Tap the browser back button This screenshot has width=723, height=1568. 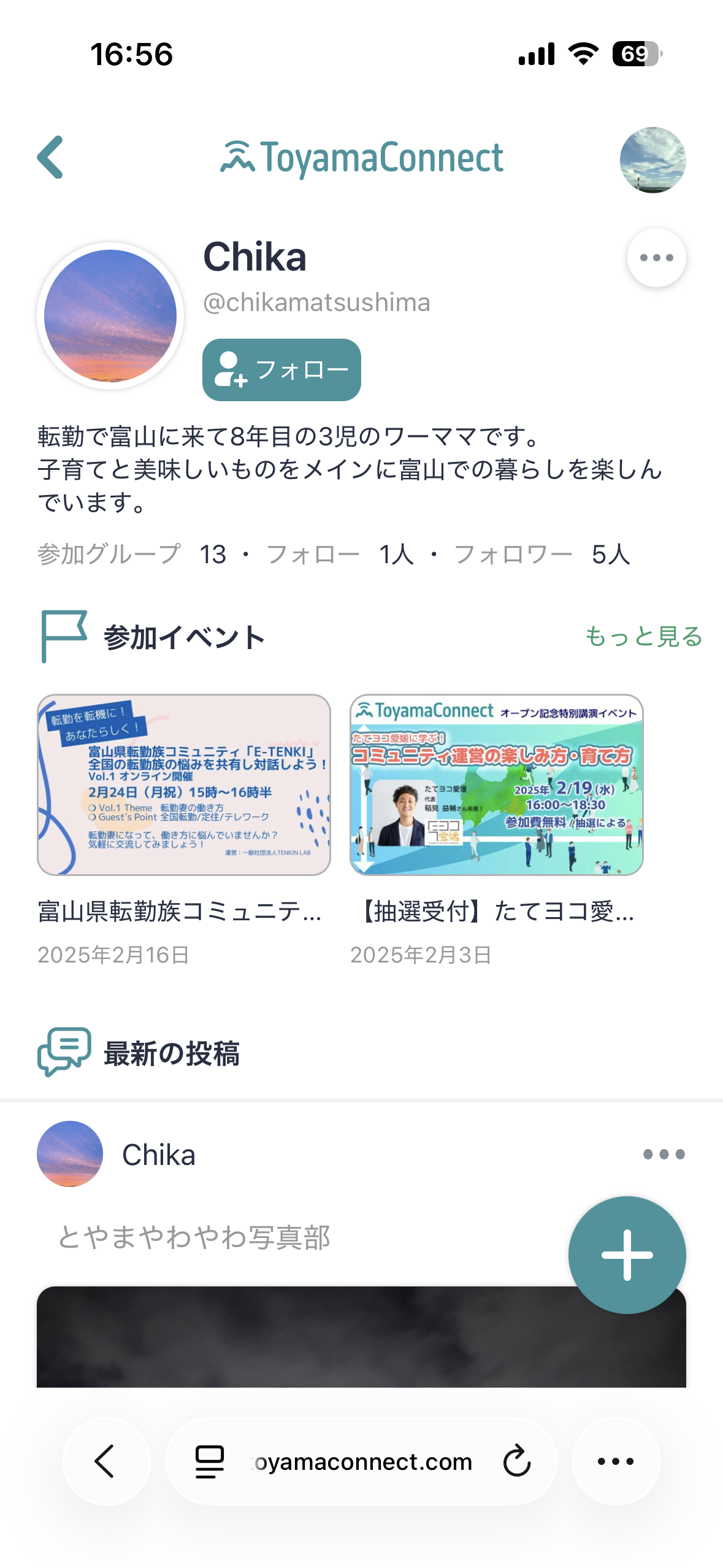105,1461
